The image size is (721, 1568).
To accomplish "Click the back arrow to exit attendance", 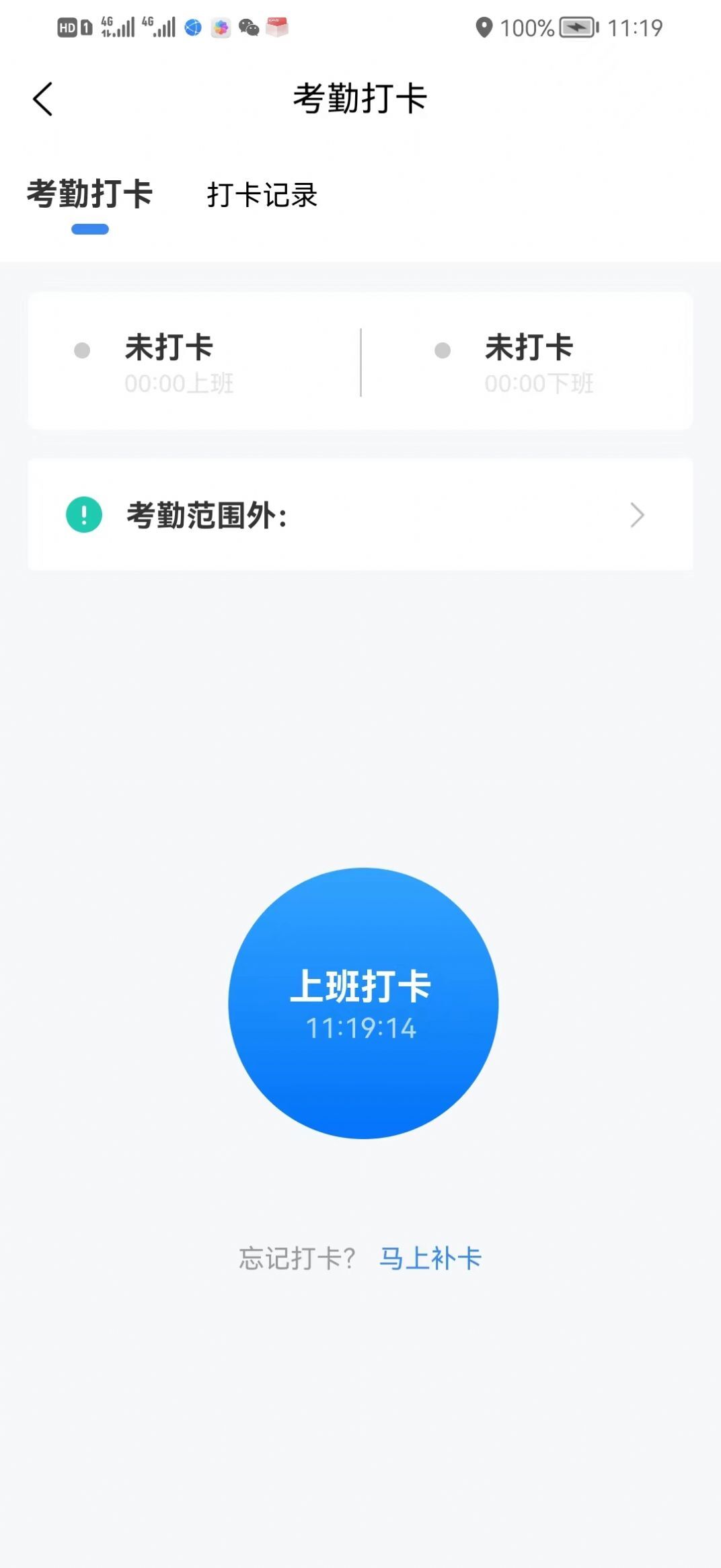I will [43, 97].
